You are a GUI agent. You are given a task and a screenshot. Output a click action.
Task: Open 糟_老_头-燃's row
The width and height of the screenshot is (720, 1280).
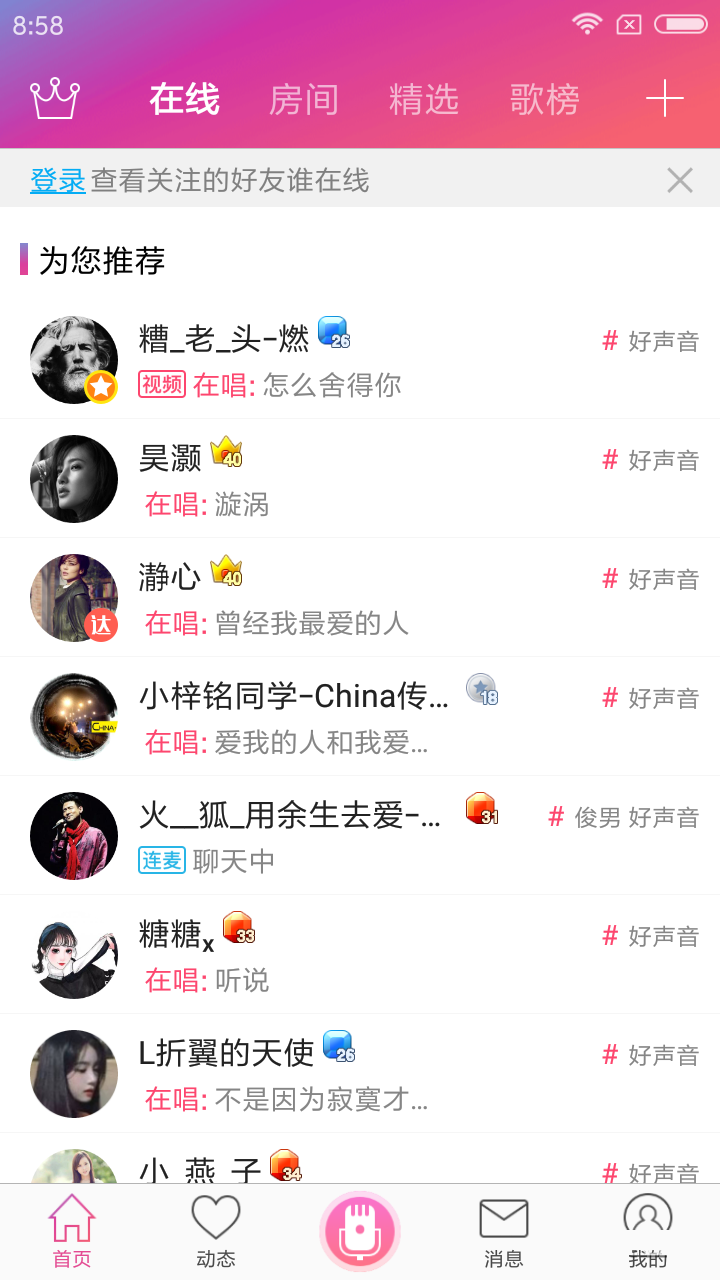tap(360, 360)
